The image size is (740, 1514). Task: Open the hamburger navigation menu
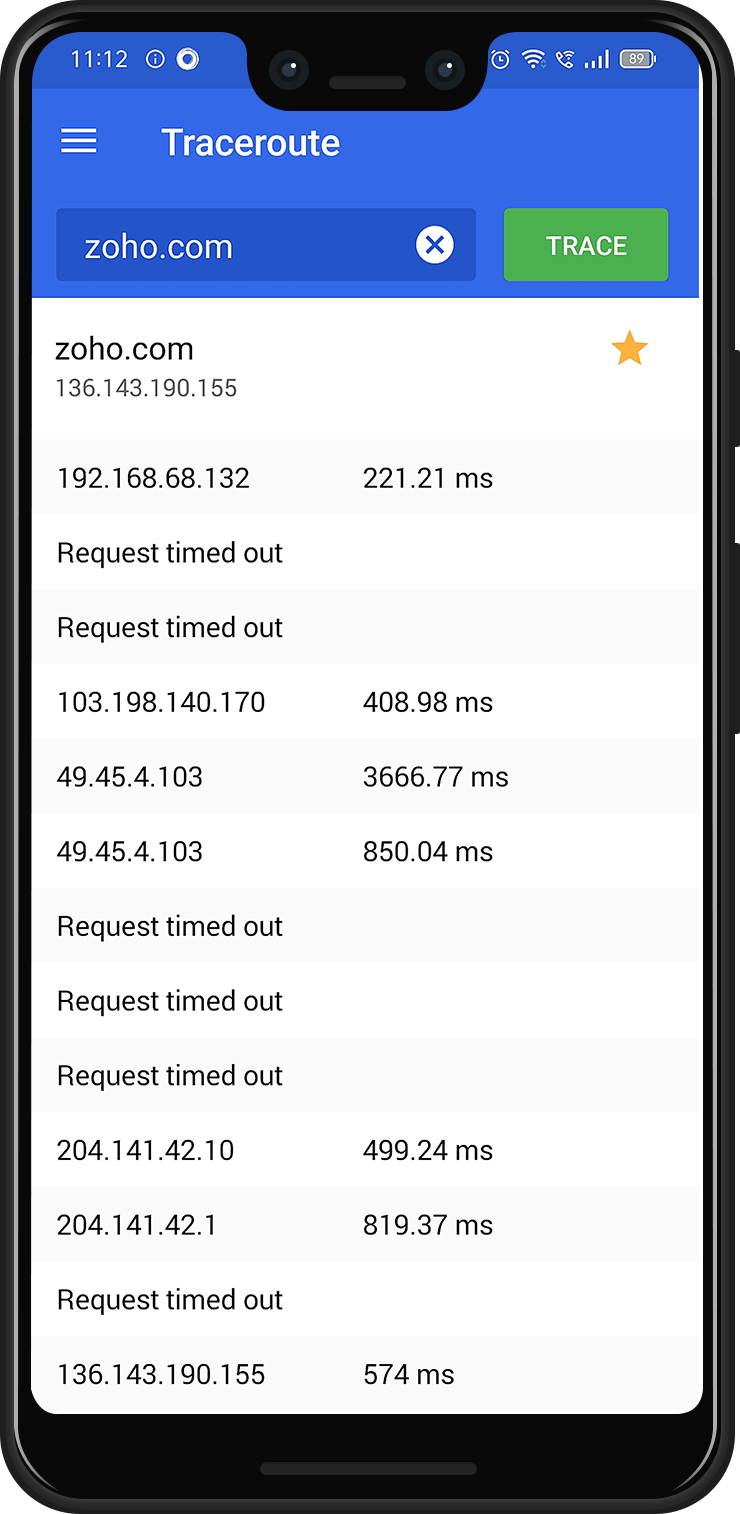(x=79, y=142)
